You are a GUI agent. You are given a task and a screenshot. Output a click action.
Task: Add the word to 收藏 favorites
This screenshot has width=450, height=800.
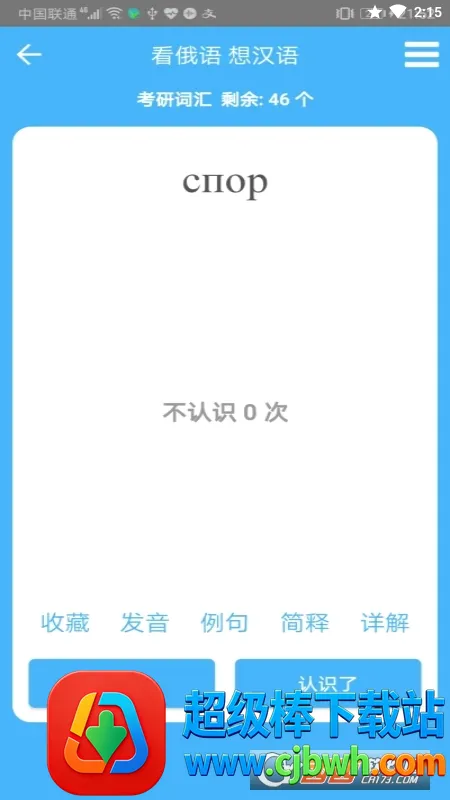click(x=65, y=622)
